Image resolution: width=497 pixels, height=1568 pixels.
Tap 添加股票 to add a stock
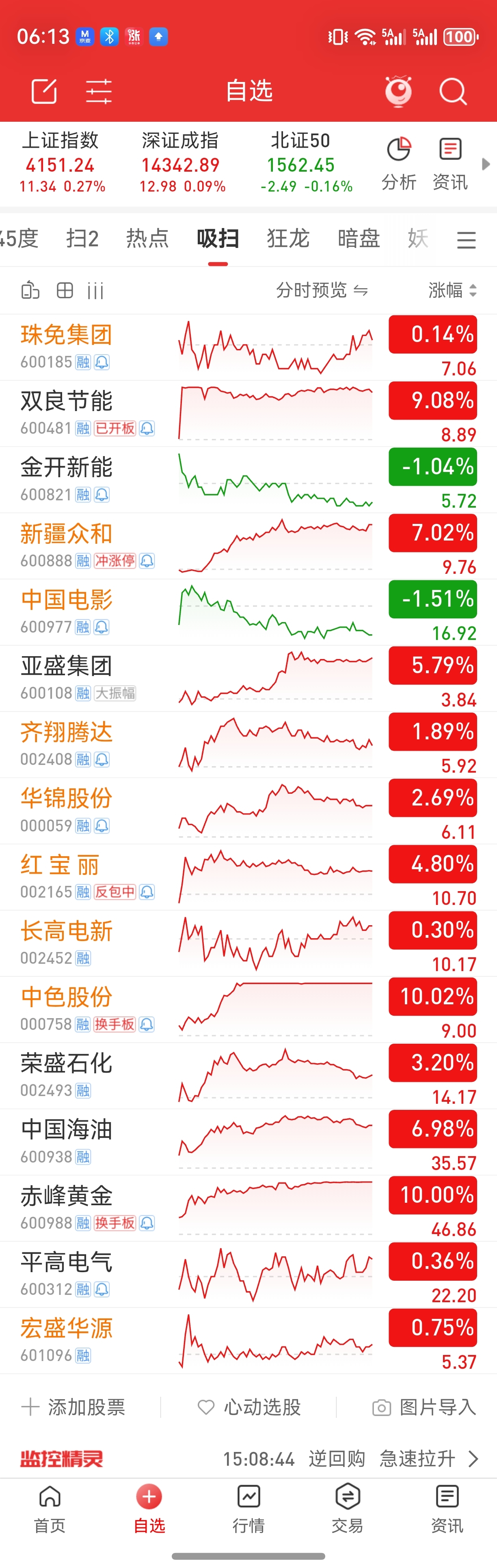point(74,1407)
